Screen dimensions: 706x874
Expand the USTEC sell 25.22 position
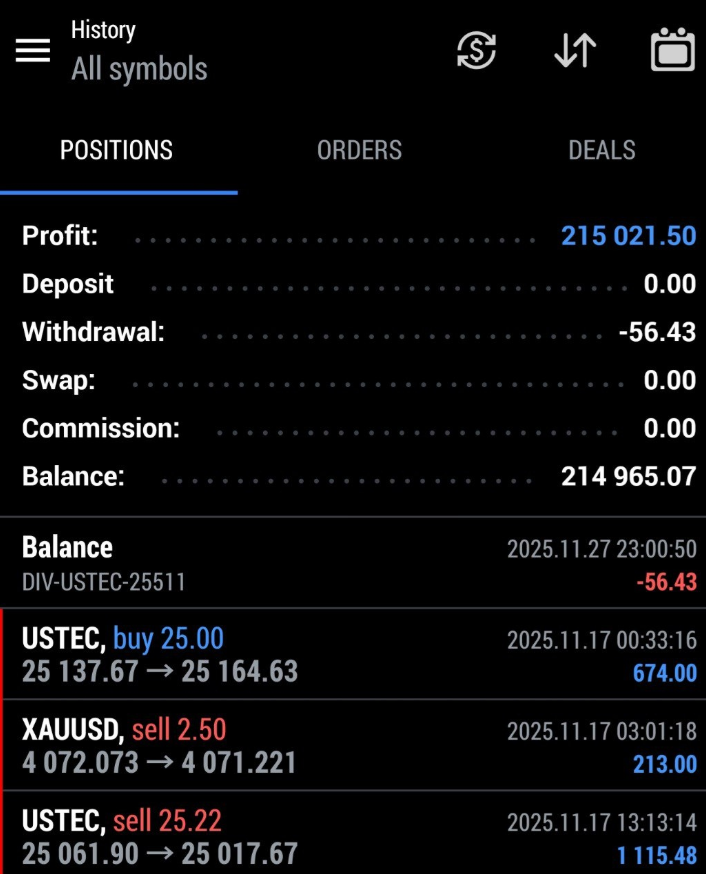click(353, 836)
